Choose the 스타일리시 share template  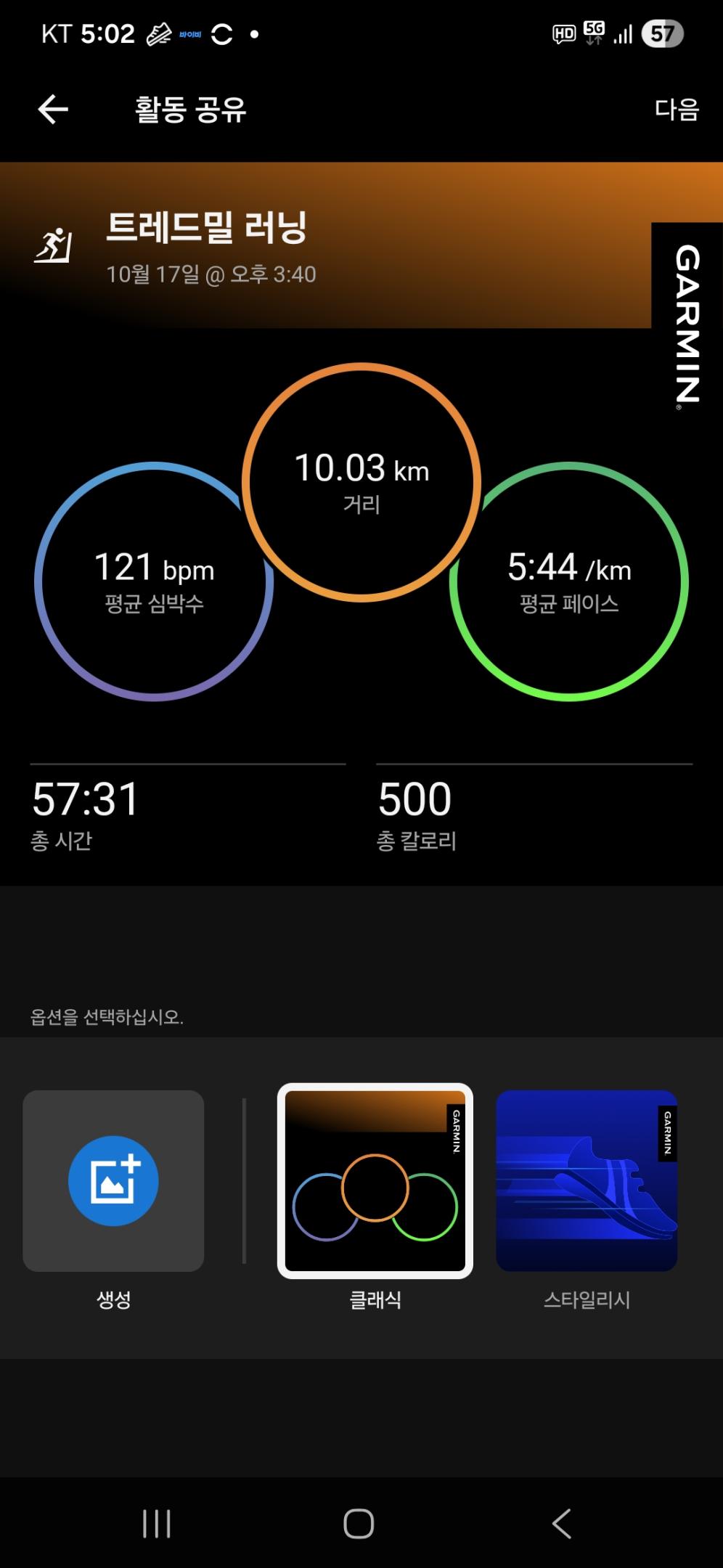tap(587, 1180)
